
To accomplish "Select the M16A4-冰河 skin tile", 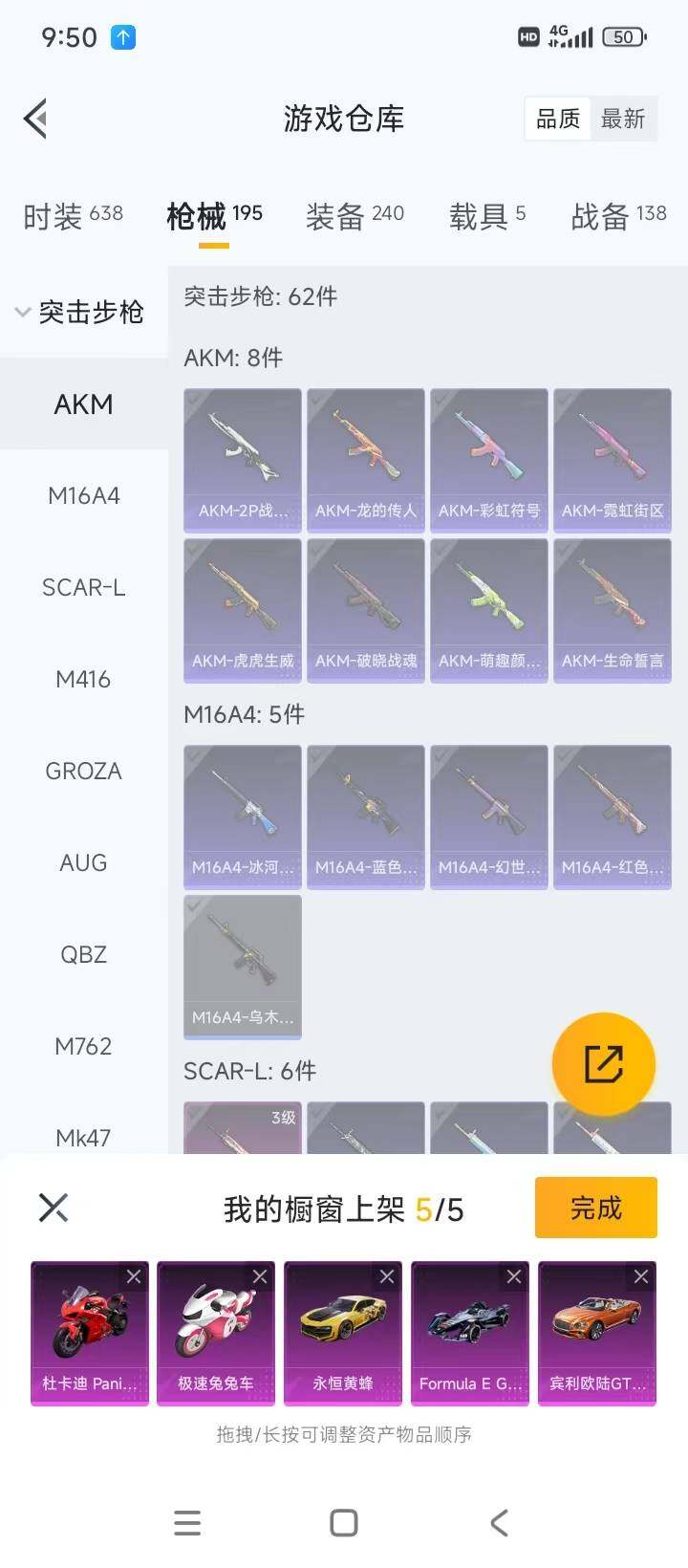I will [x=243, y=816].
